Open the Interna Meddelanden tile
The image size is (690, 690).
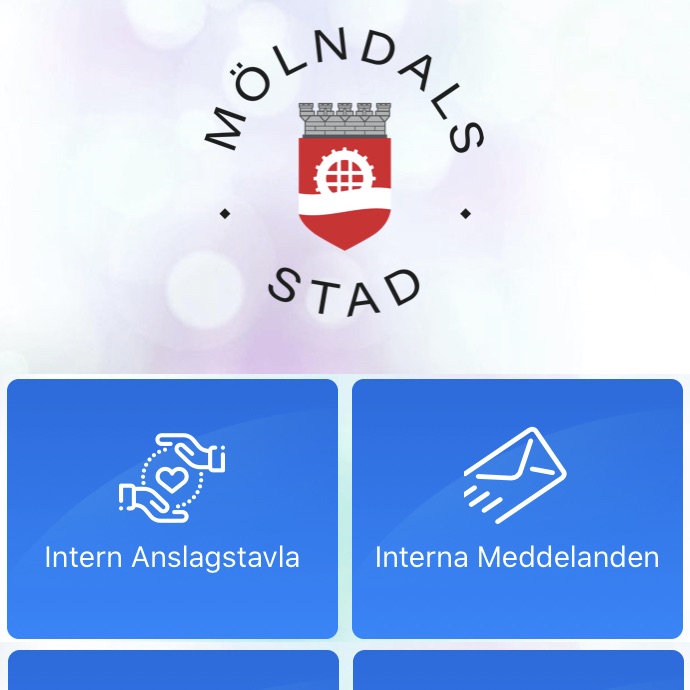coord(517,508)
